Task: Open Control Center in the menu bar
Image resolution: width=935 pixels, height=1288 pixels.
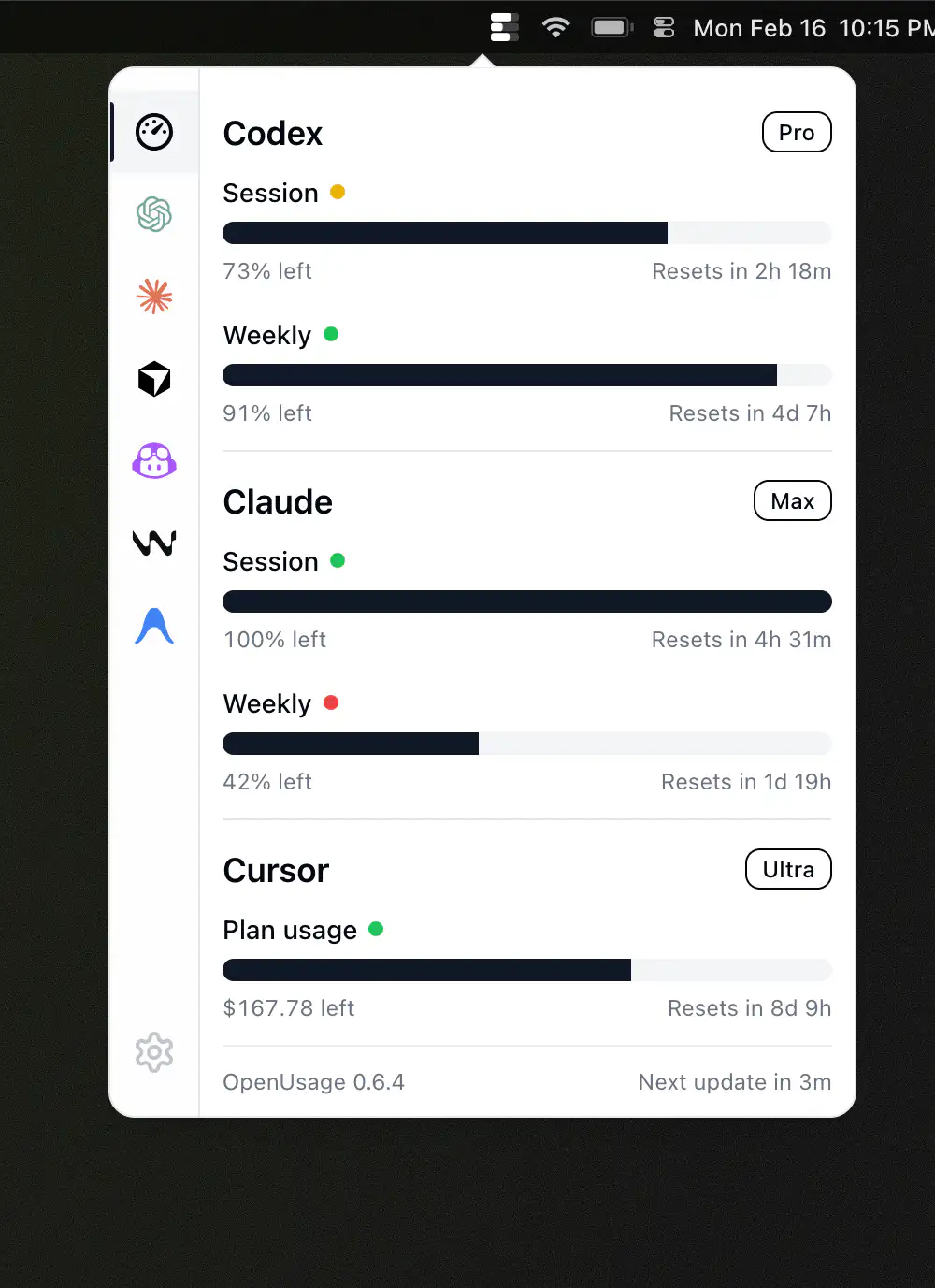Action: (664, 27)
